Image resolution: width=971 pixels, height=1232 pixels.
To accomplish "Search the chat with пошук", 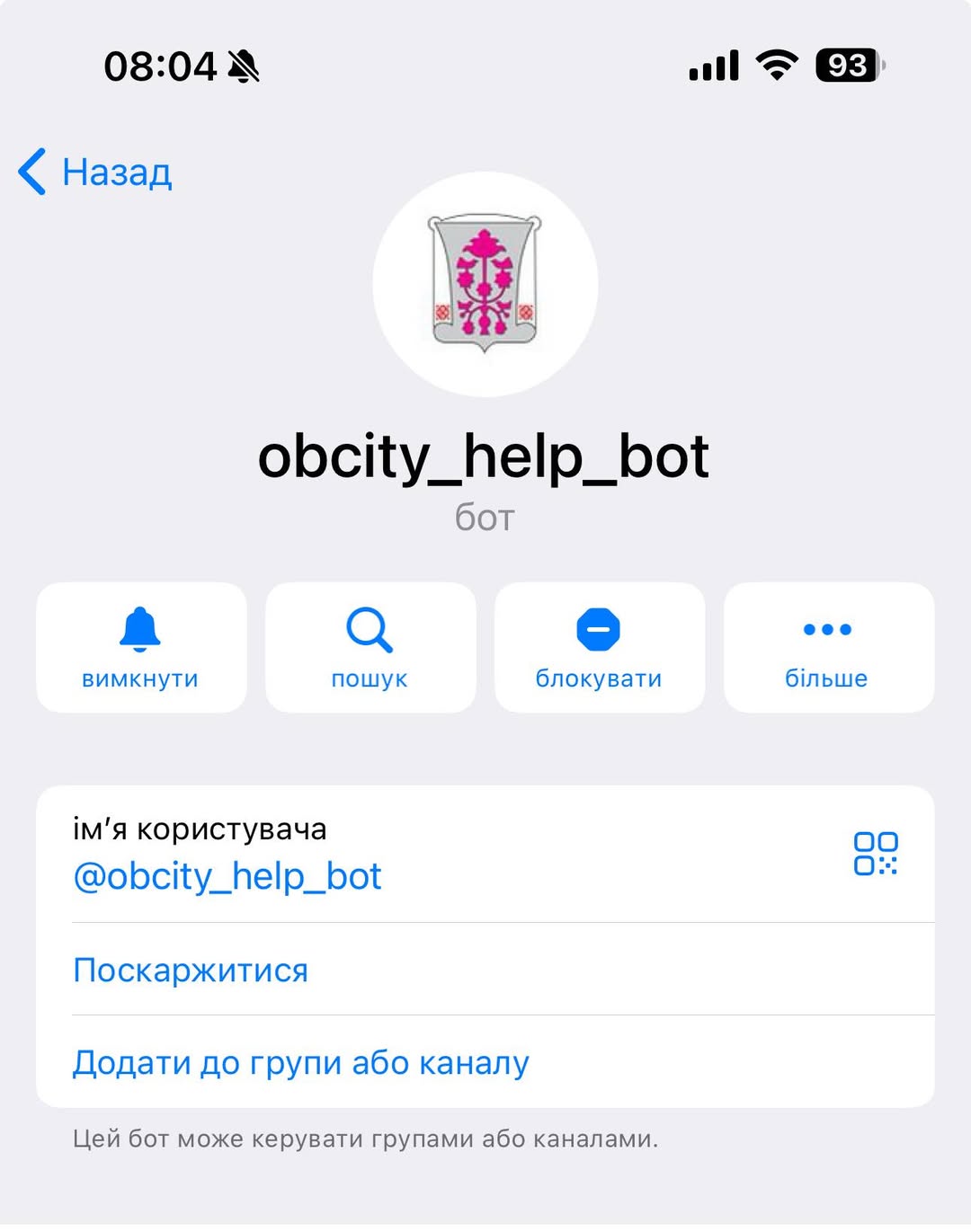I will 370,647.
